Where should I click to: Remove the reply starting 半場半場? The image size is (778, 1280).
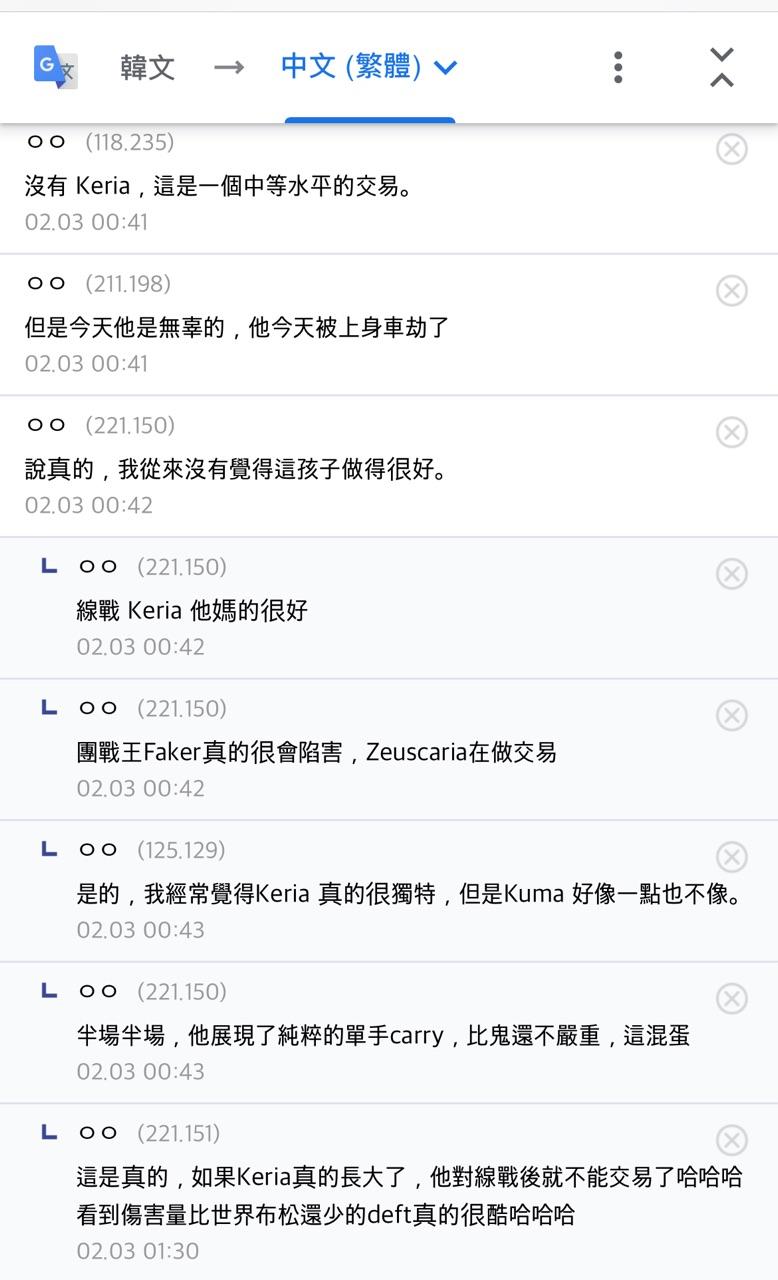click(732, 998)
